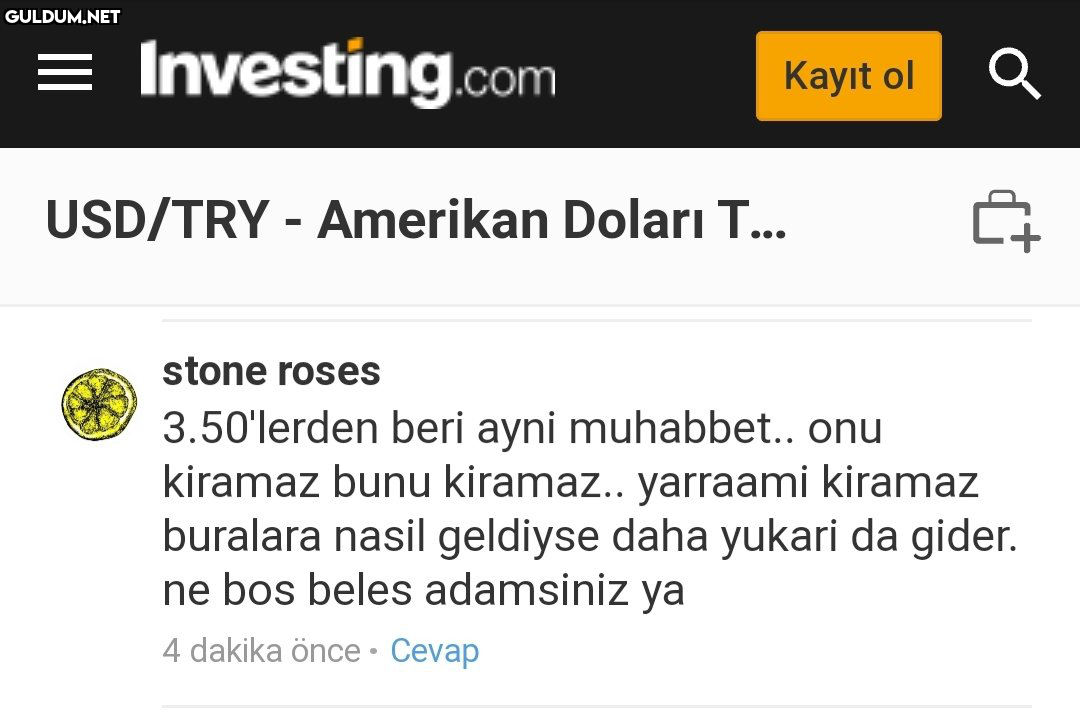Go to Investing.com home via logo
Image resolution: width=1080 pixels, height=717 pixels.
click(347, 72)
